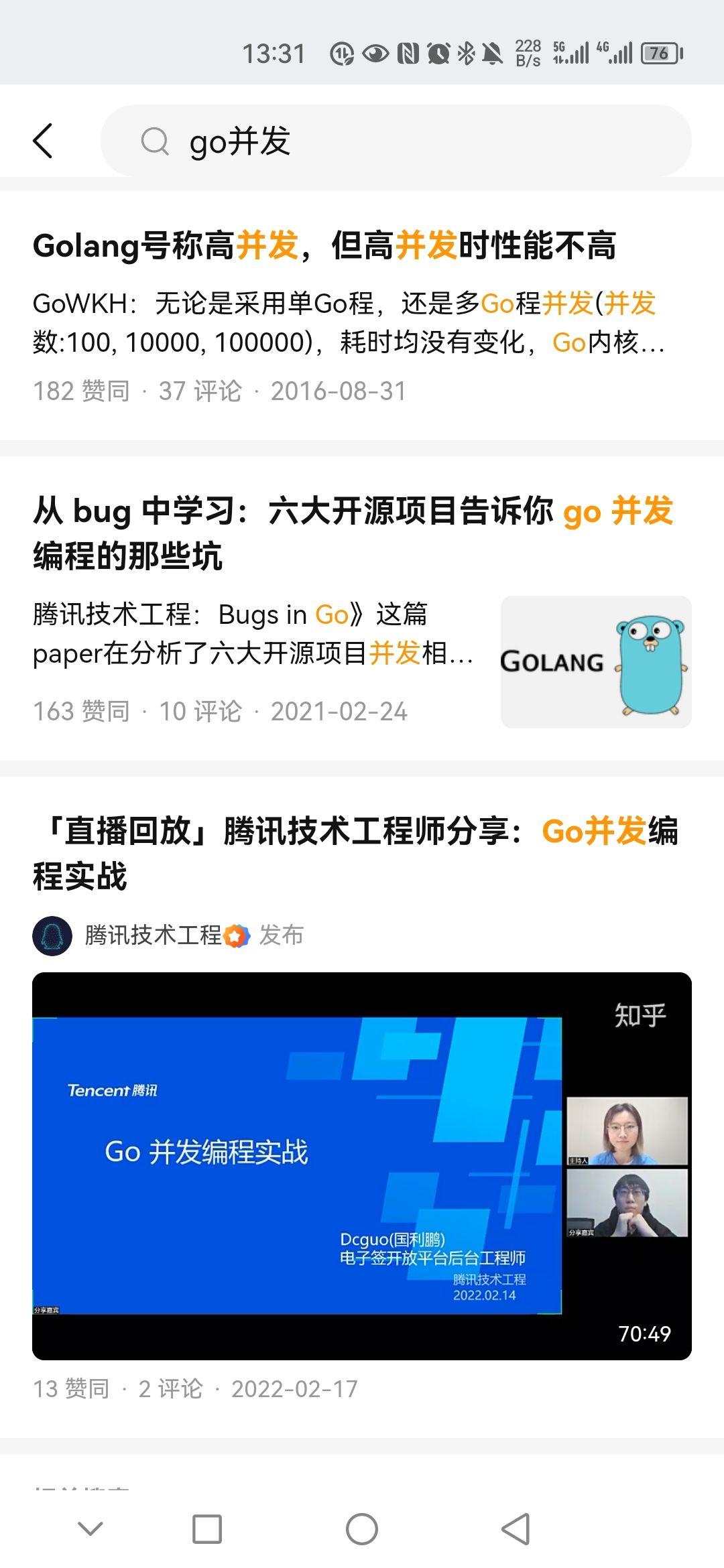Tap the navigation bar's down chevron
The width and height of the screenshot is (724, 1568).
(90, 1529)
